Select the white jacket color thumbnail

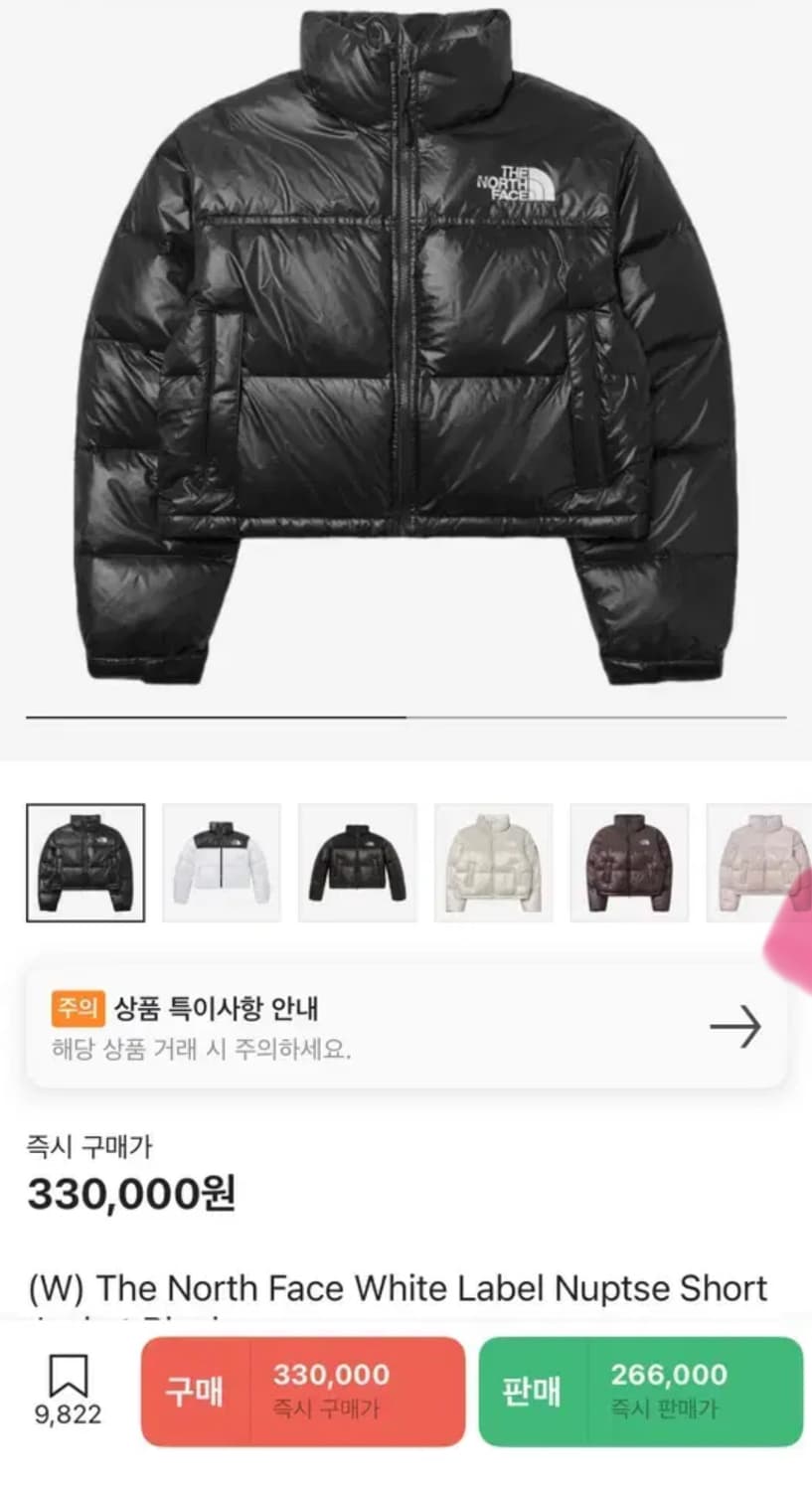pyautogui.click(x=221, y=861)
